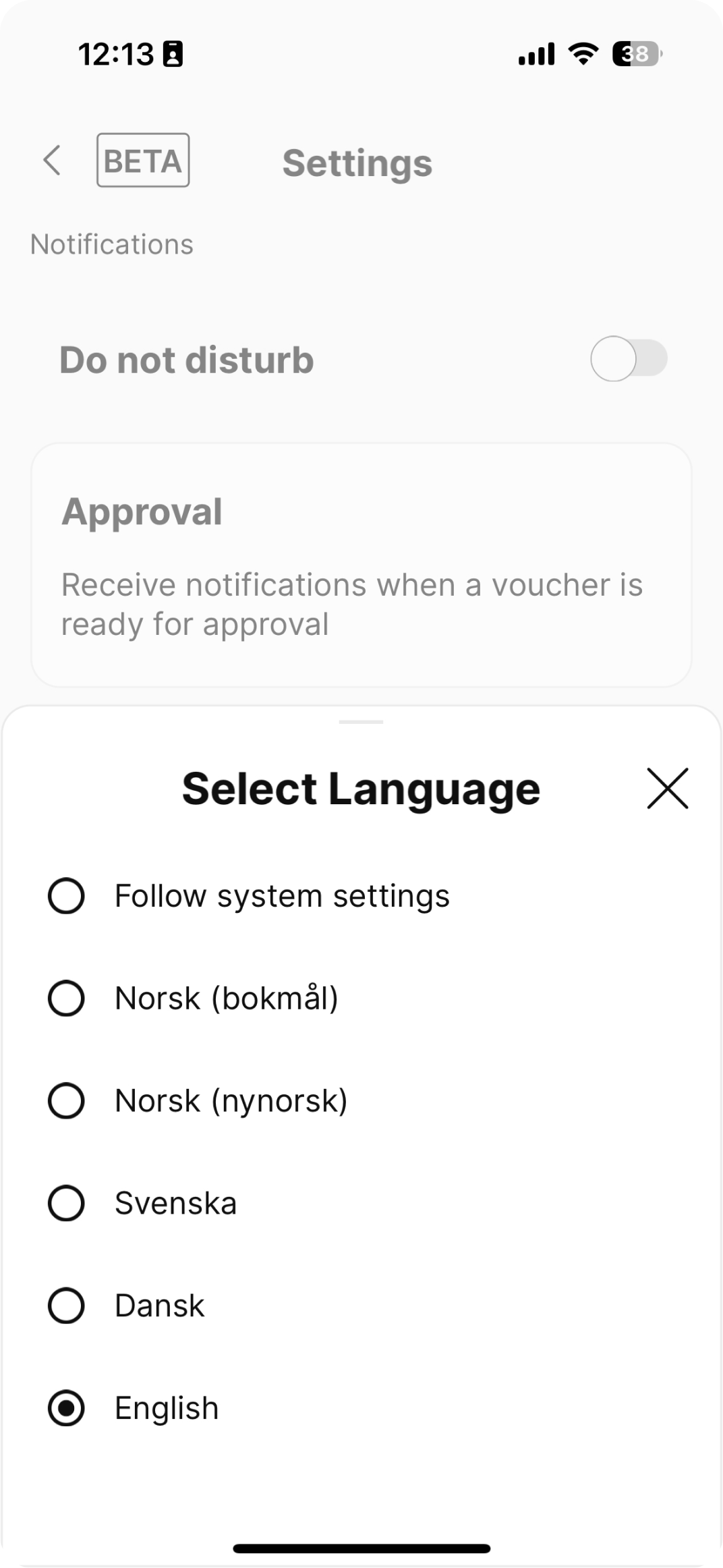Image resolution: width=723 pixels, height=1568 pixels.
Task: Select Follow system settings option
Action: click(361, 896)
